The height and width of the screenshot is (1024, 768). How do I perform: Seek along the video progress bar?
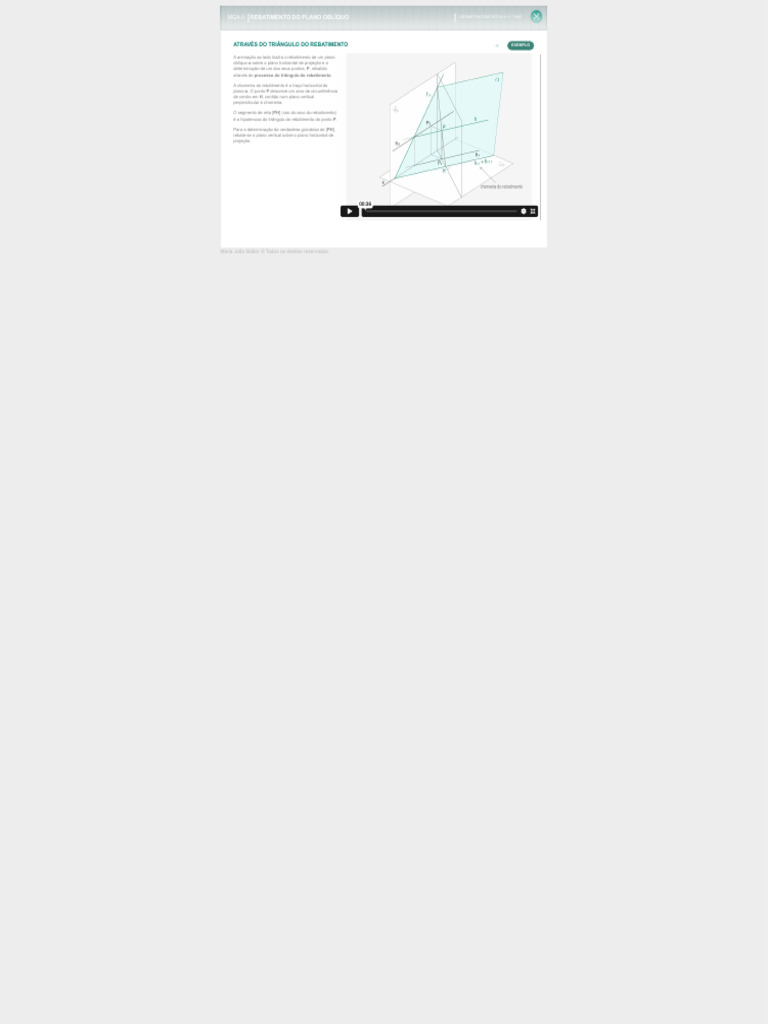[441, 212]
